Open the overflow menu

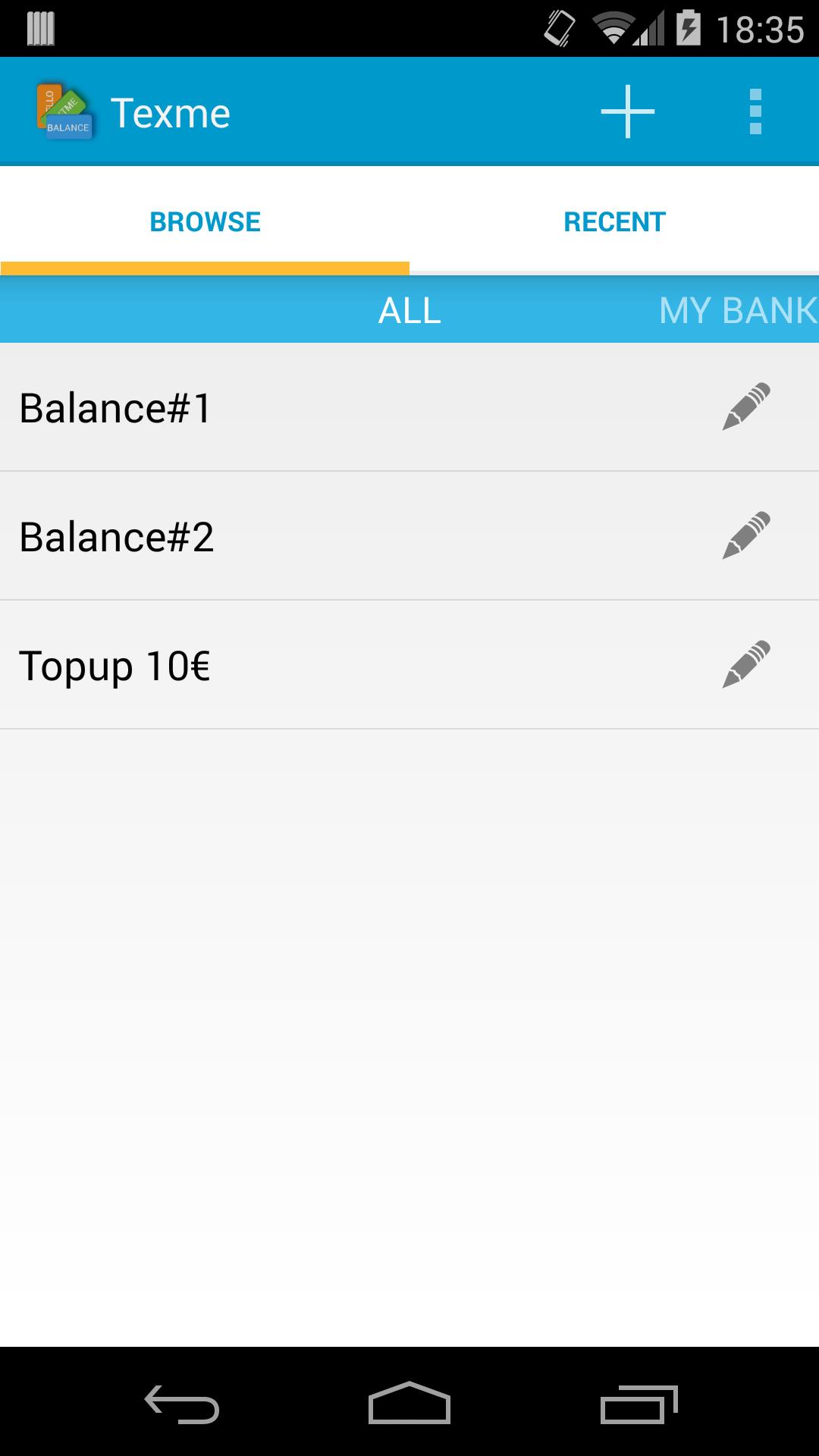755,111
